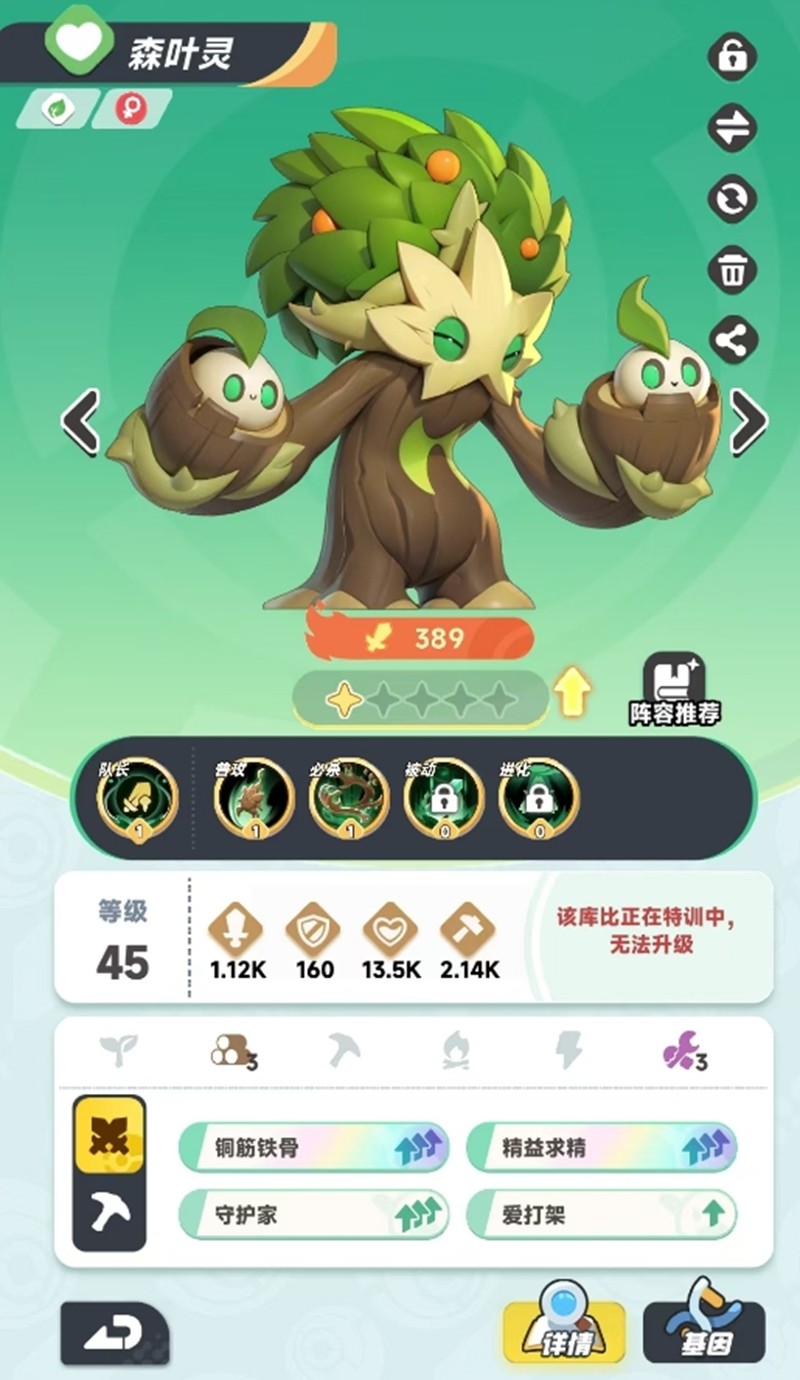Open the 详情 details page
Screen dimensions: 800x1380
564,1333
